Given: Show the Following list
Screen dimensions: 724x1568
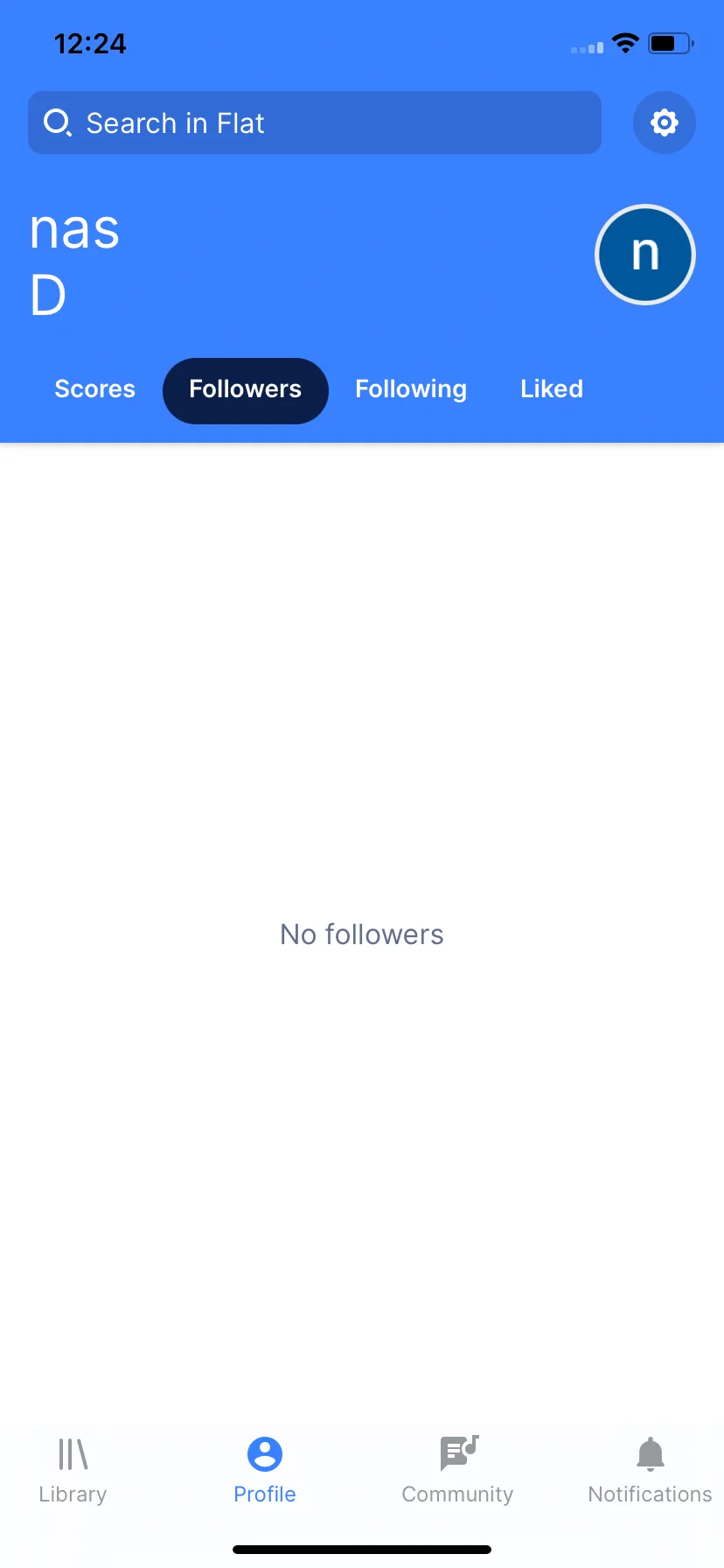Looking at the screenshot, I should (x=411, y=389).
